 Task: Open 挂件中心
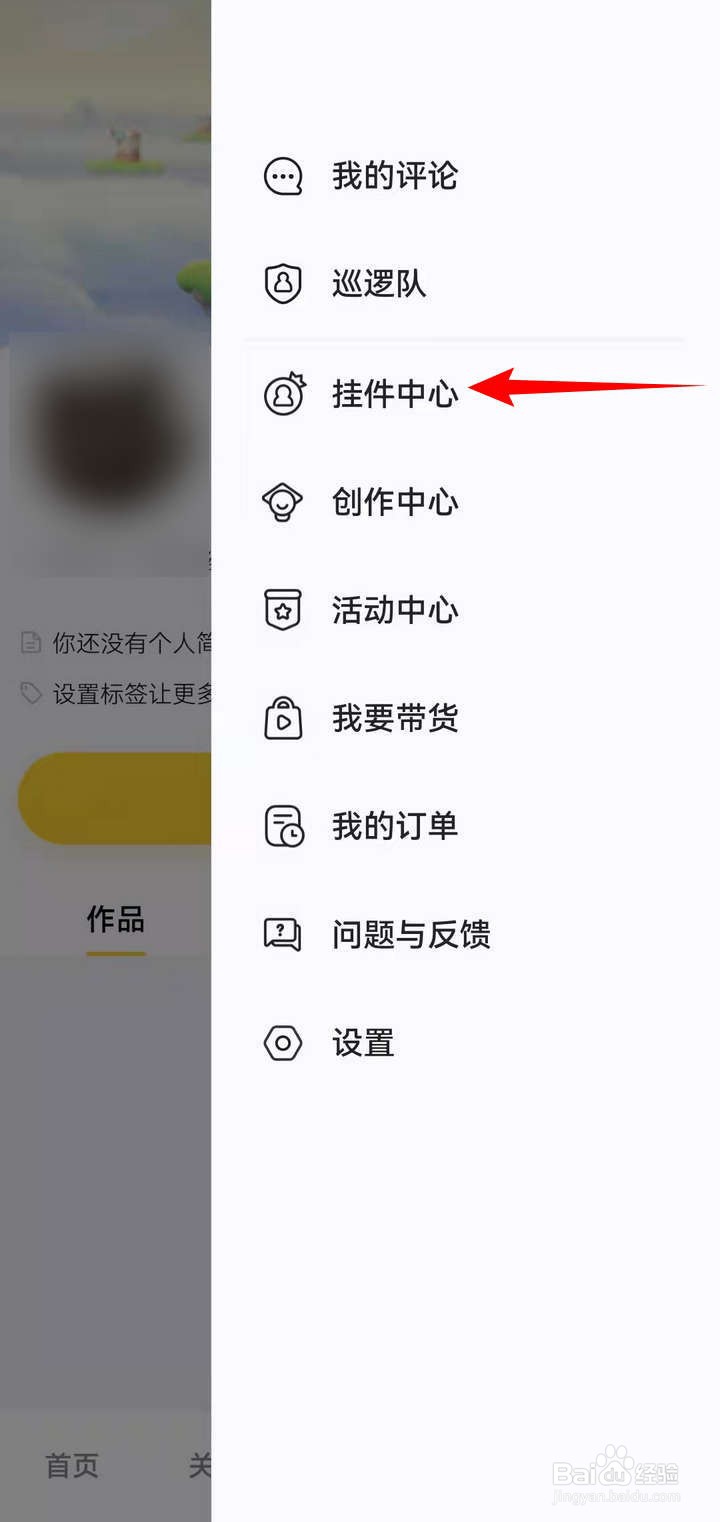(394, 394)
